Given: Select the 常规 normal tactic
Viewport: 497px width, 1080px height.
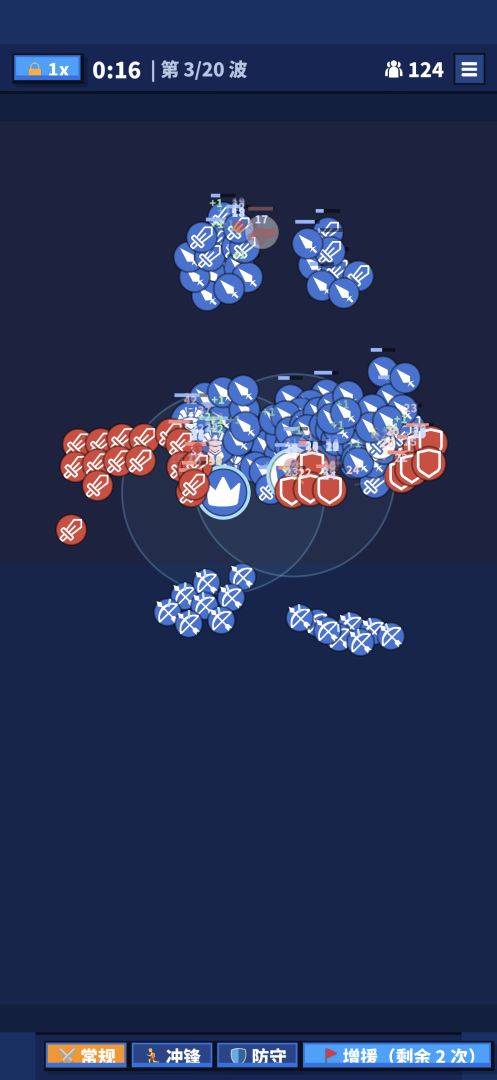Looking at the screenshot, I should pos(87,1055).
